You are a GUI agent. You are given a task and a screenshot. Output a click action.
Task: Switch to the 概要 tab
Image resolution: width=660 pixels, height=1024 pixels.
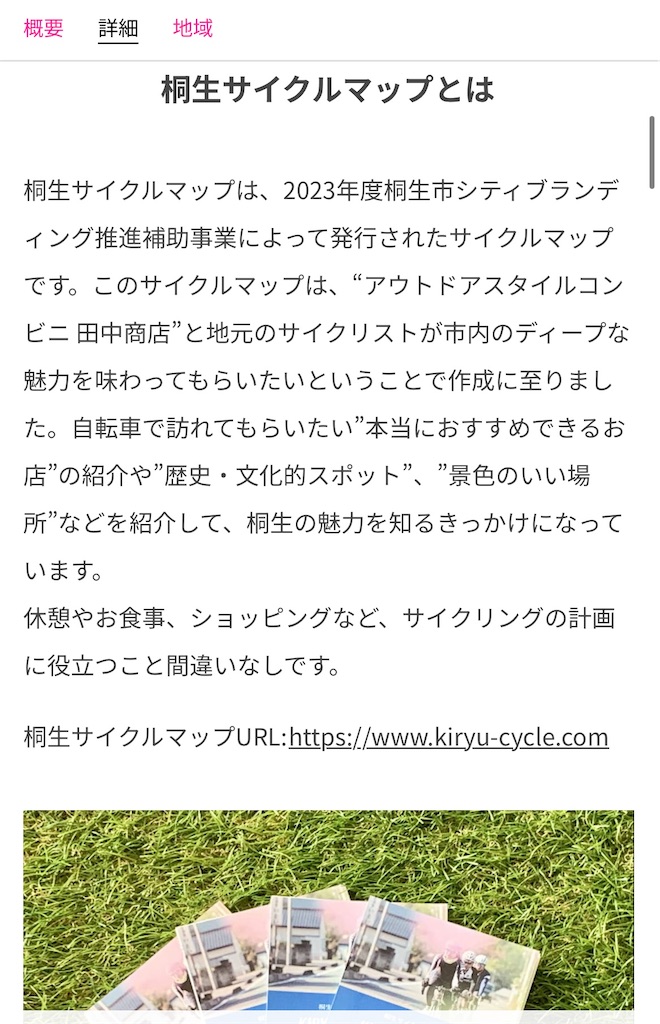pos(43,29)
